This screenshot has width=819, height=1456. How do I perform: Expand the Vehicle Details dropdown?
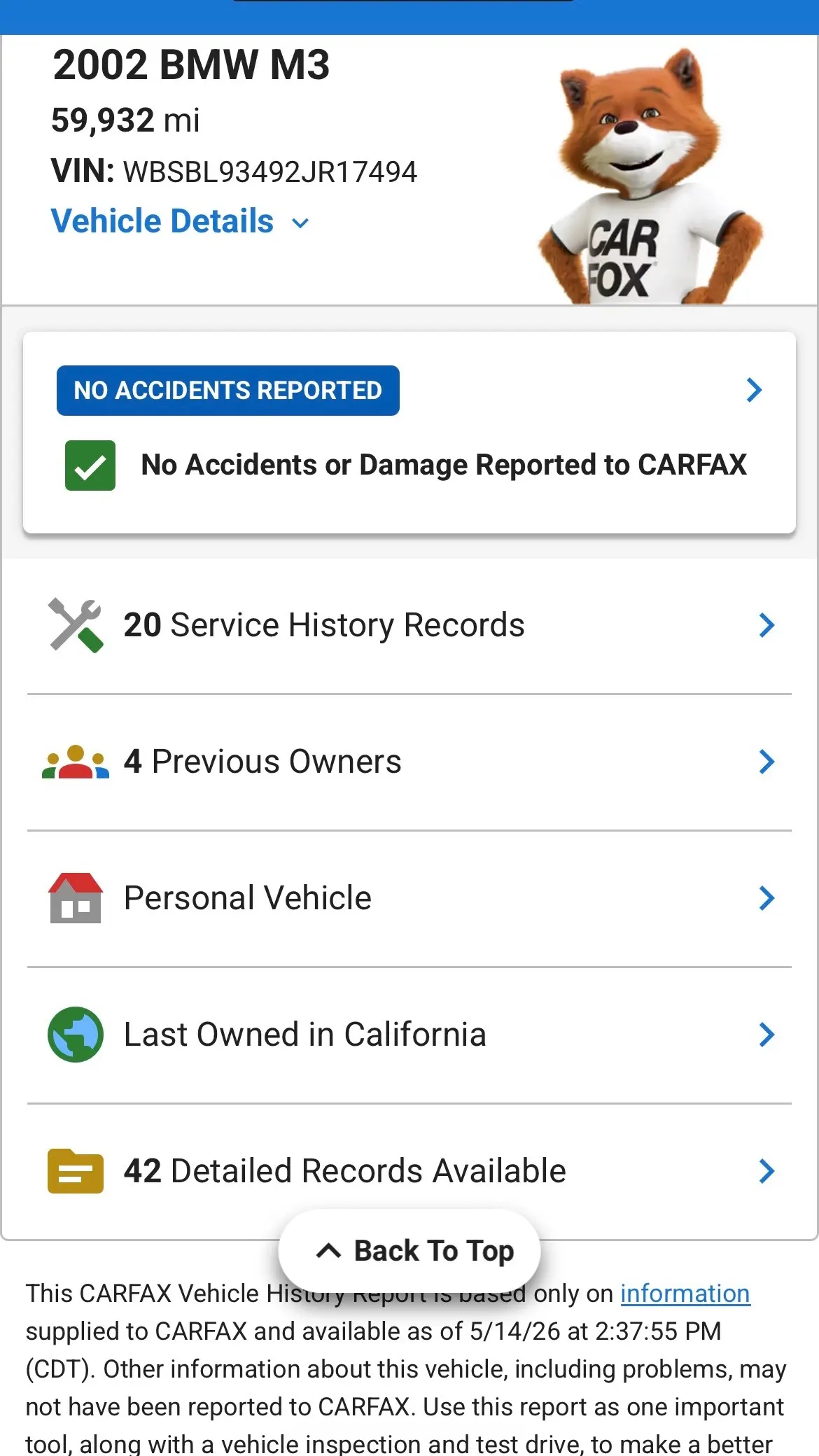(180, 222)
